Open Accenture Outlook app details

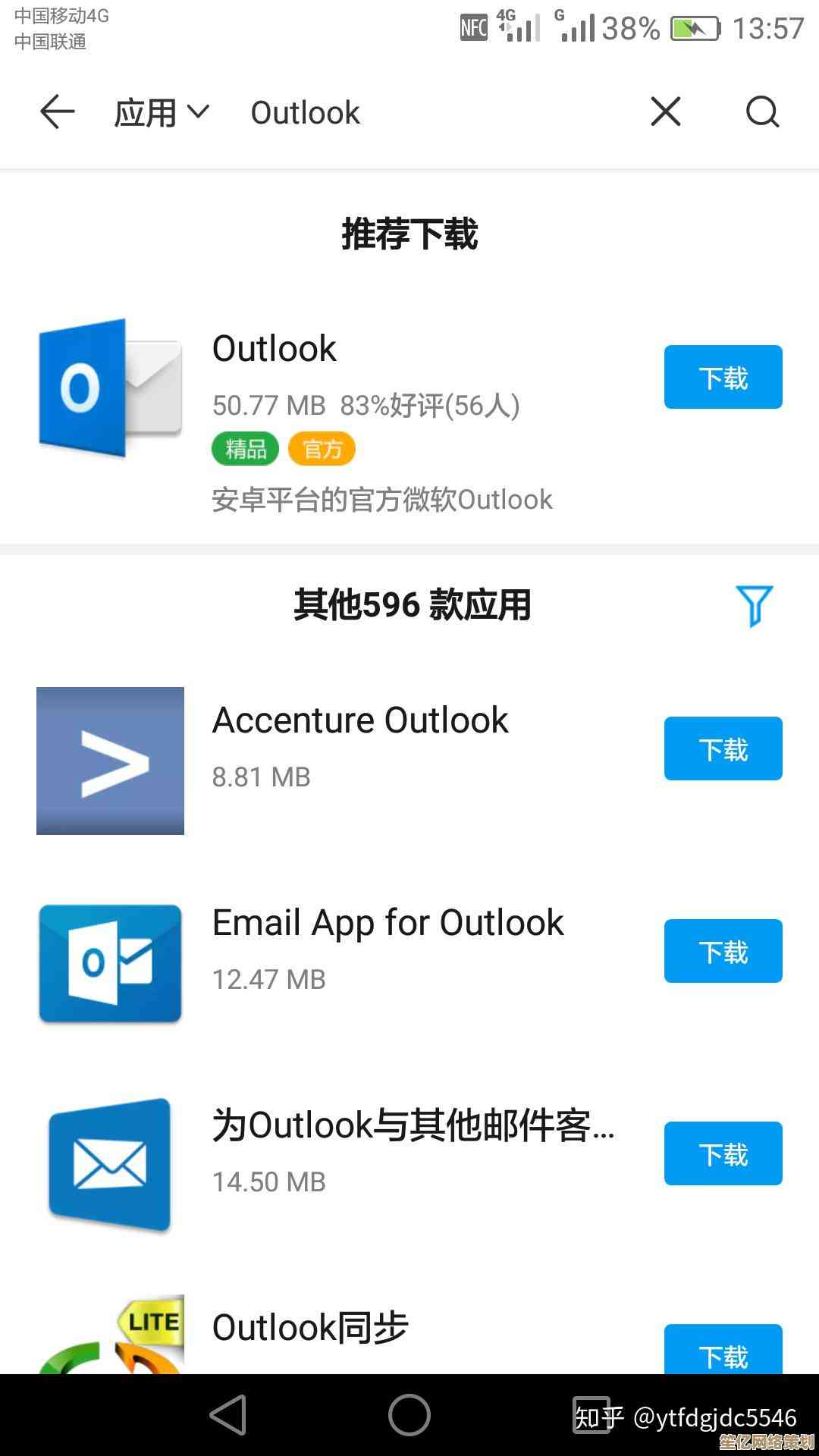click(x=360, y=720)
